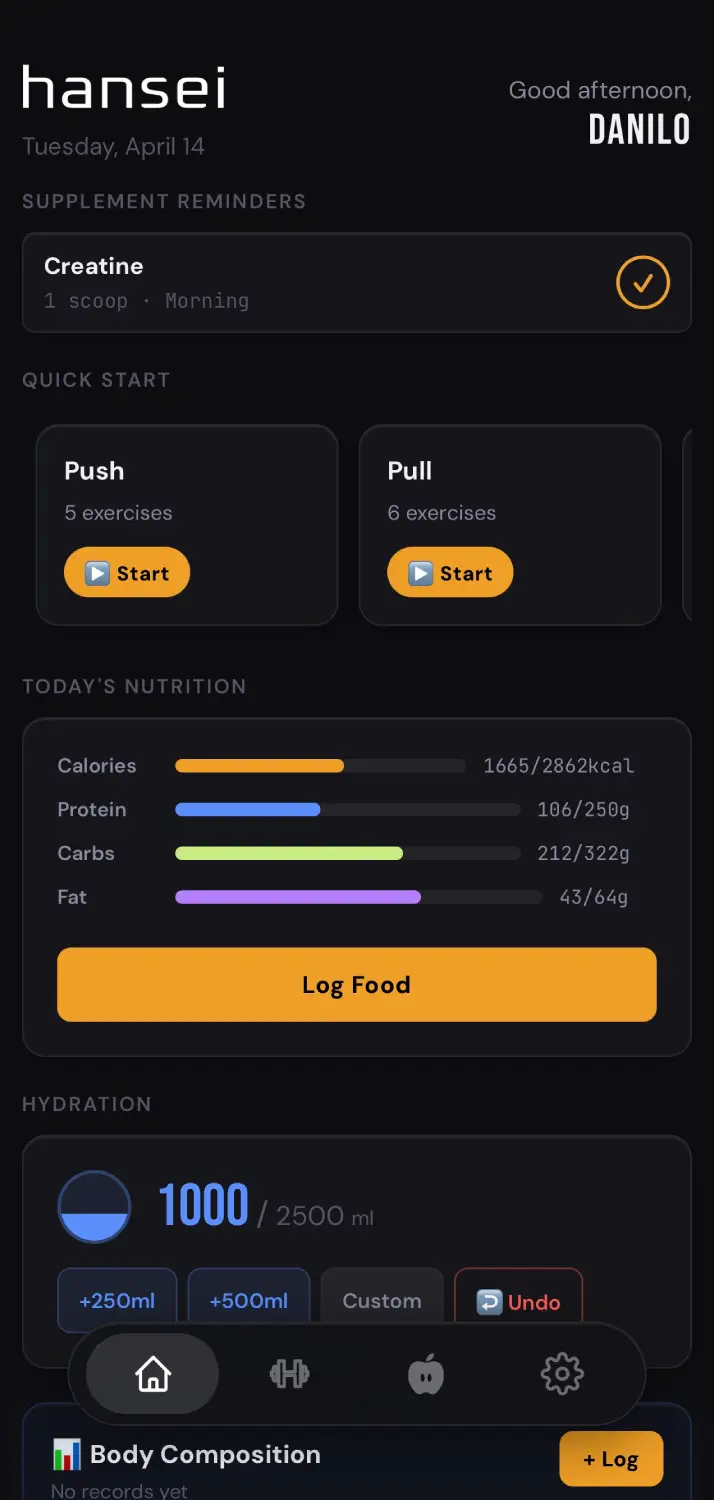Log a new body composition record

[x=611, y=1459]
